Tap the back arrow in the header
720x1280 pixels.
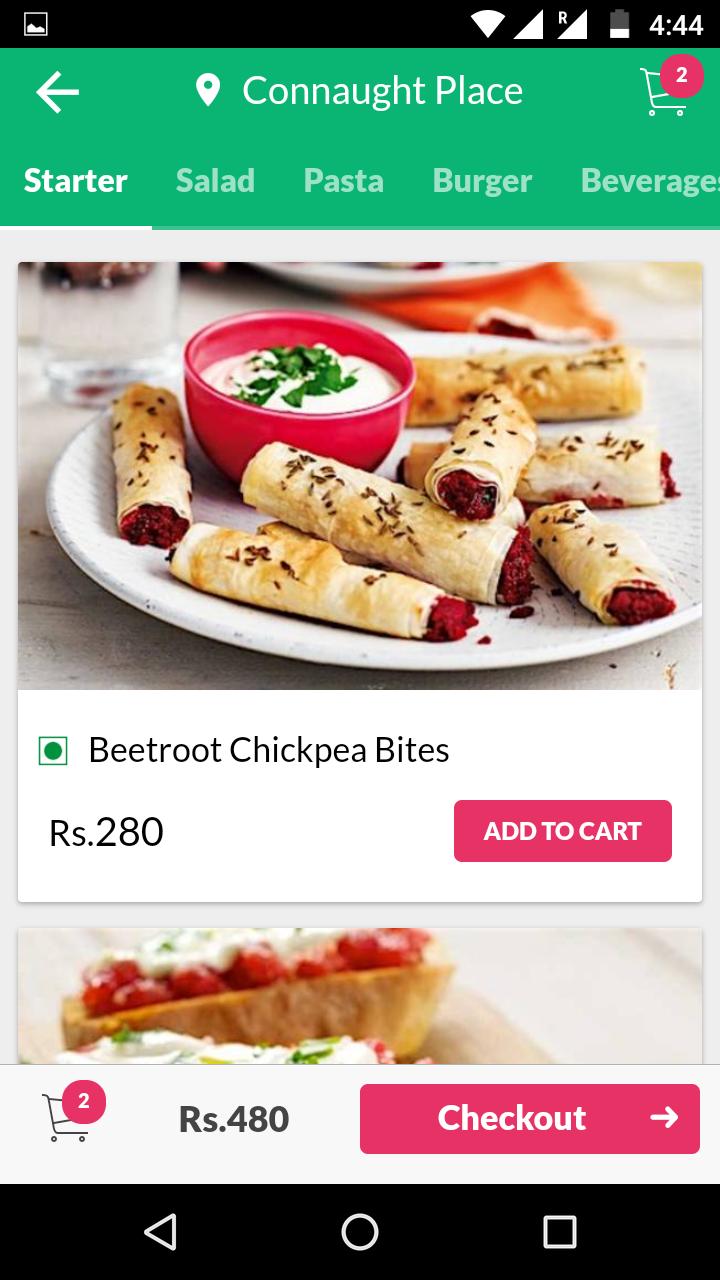click(x=57, y=91)
